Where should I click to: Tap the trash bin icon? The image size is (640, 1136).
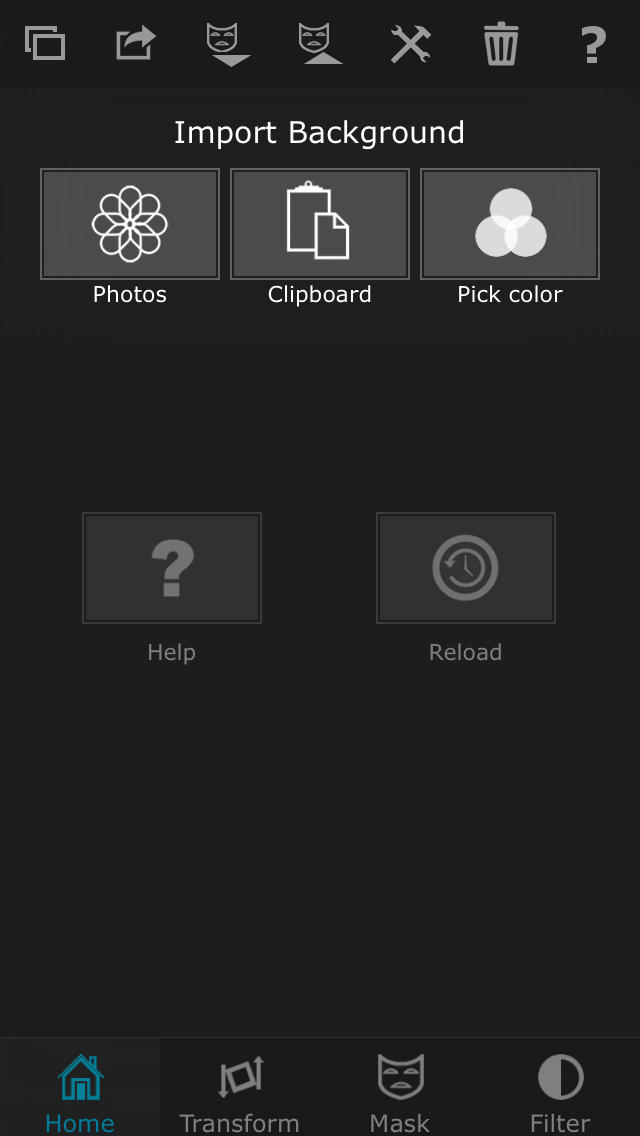[502, 44]
